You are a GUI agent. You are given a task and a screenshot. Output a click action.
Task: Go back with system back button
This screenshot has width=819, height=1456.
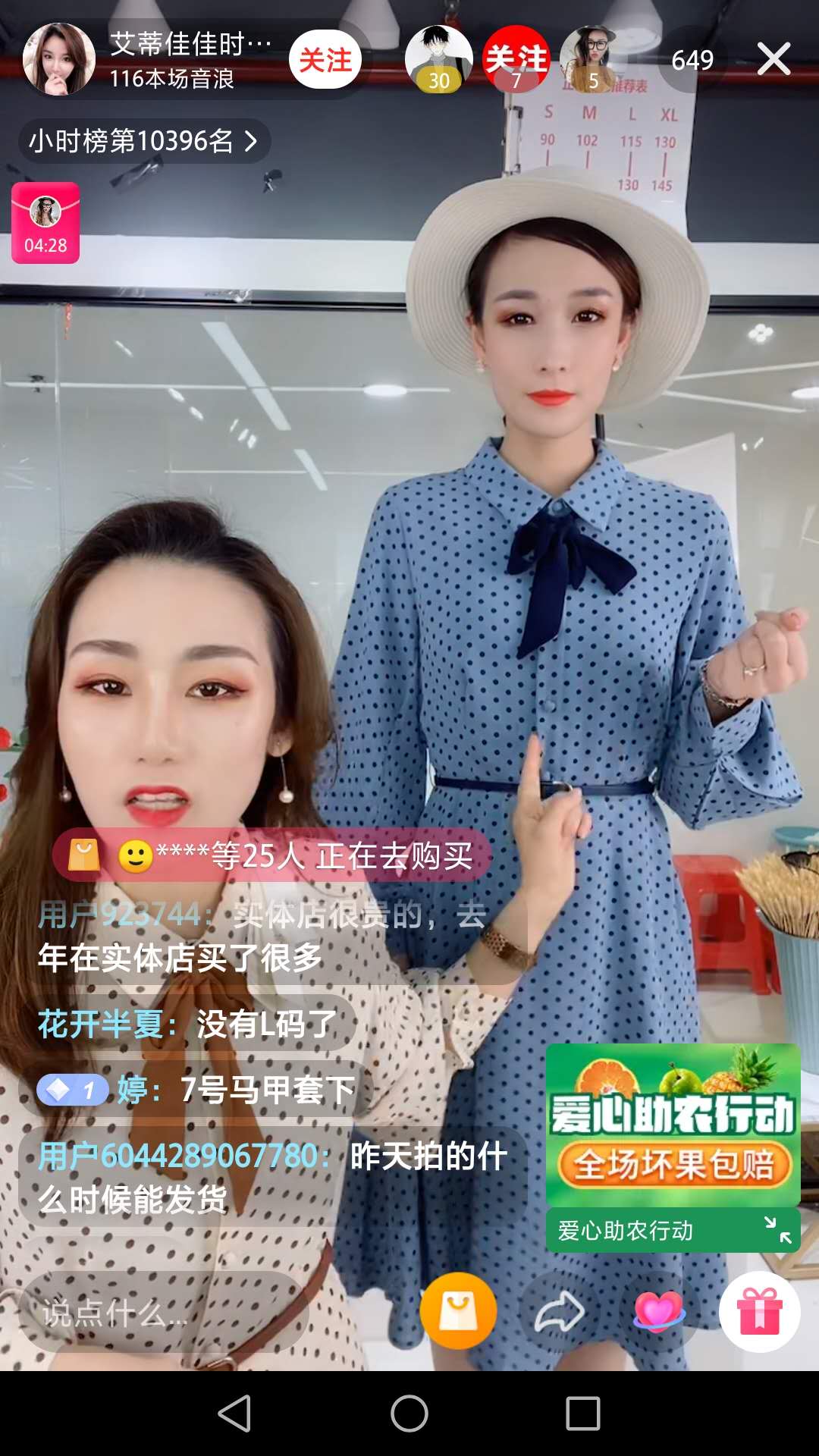pos(234,1414)
